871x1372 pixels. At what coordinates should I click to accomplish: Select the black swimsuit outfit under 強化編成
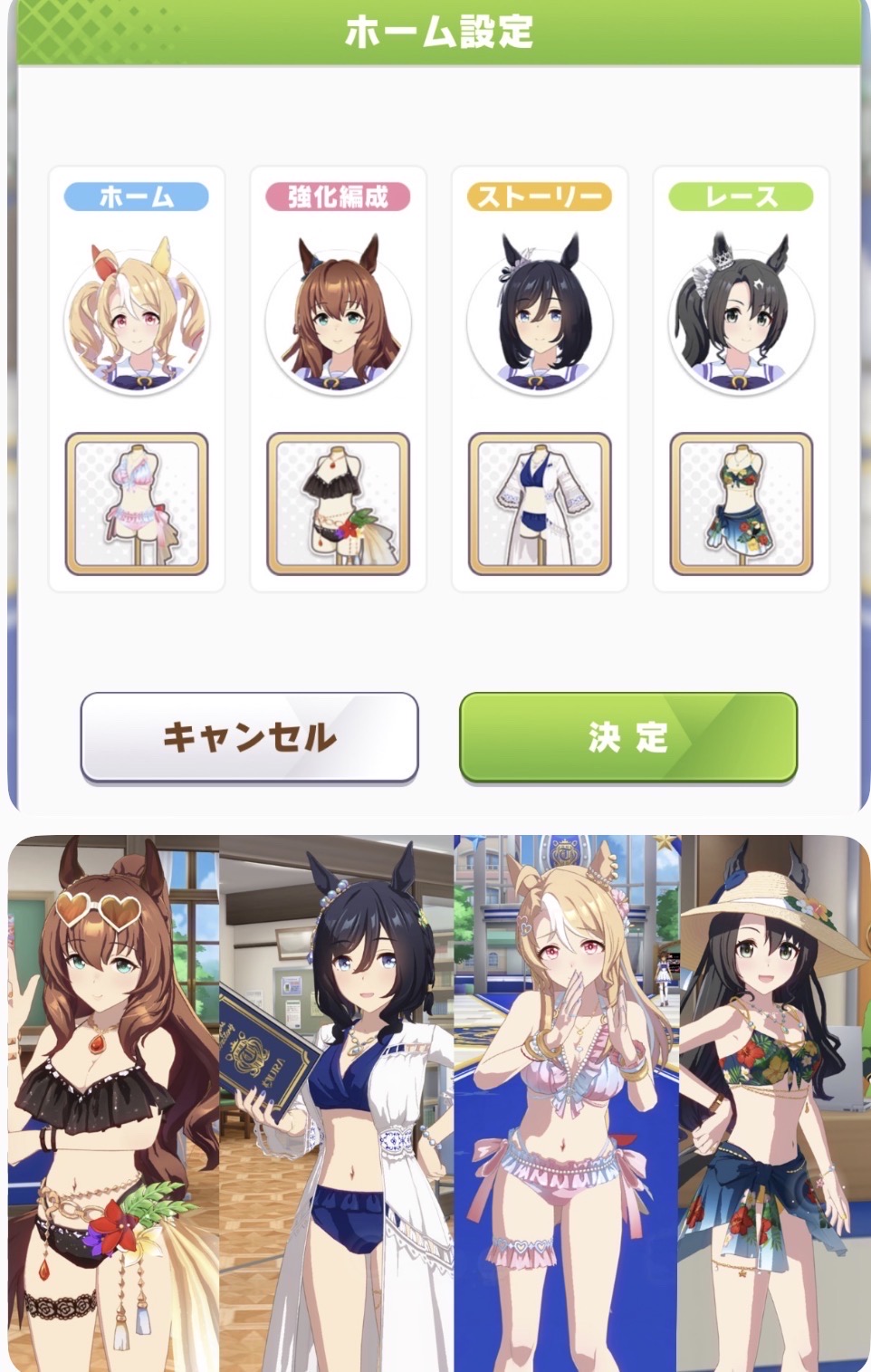coord(338,504)
